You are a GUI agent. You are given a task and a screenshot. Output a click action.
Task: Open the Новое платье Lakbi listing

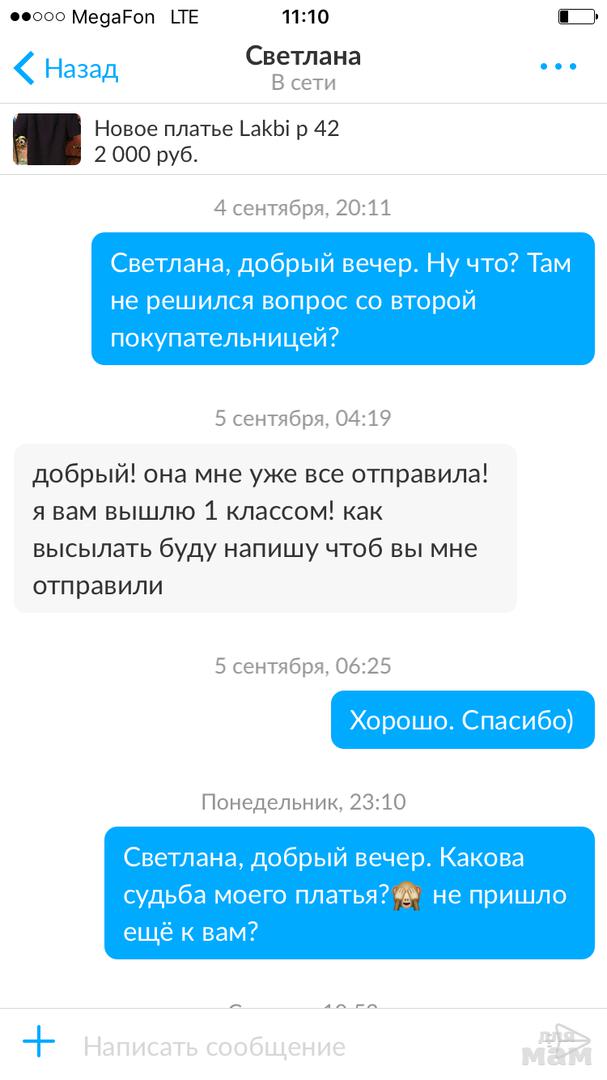(x=215, y=141)
